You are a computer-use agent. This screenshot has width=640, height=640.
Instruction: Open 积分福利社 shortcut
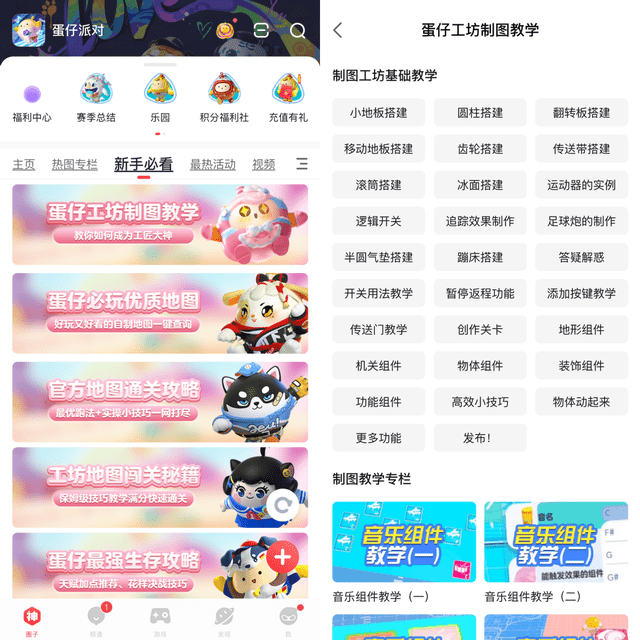click(x=224, y=99)
